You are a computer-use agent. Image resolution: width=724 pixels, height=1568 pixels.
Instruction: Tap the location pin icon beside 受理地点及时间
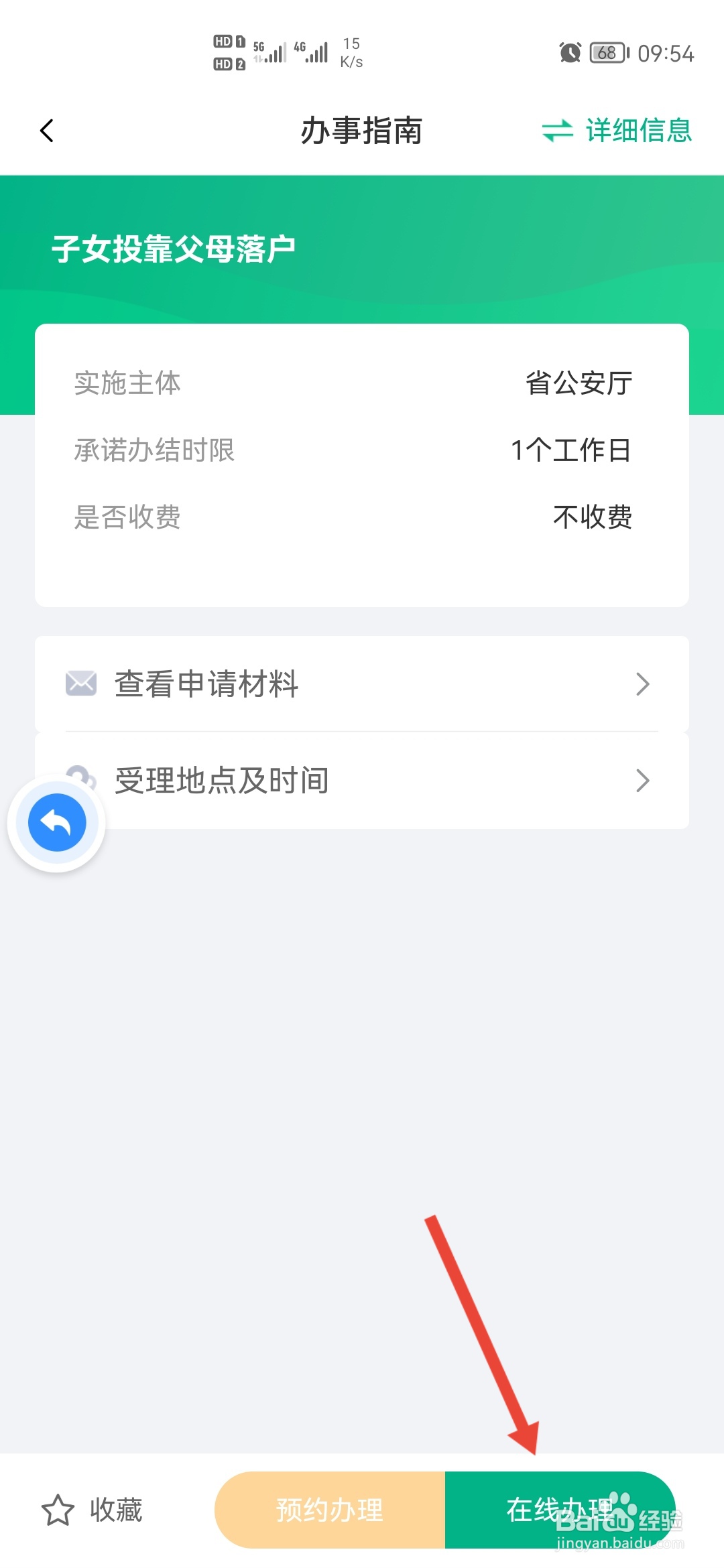click(80, 779)
